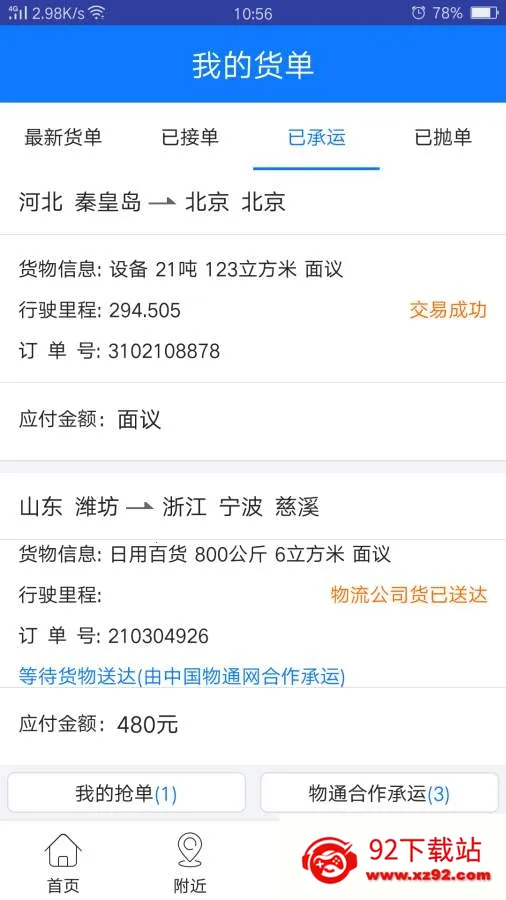Viewport: 506px width, 900px height.
Task: Open 物通合作承运 button
Action: pyautogui.click(x=379, y=793)
